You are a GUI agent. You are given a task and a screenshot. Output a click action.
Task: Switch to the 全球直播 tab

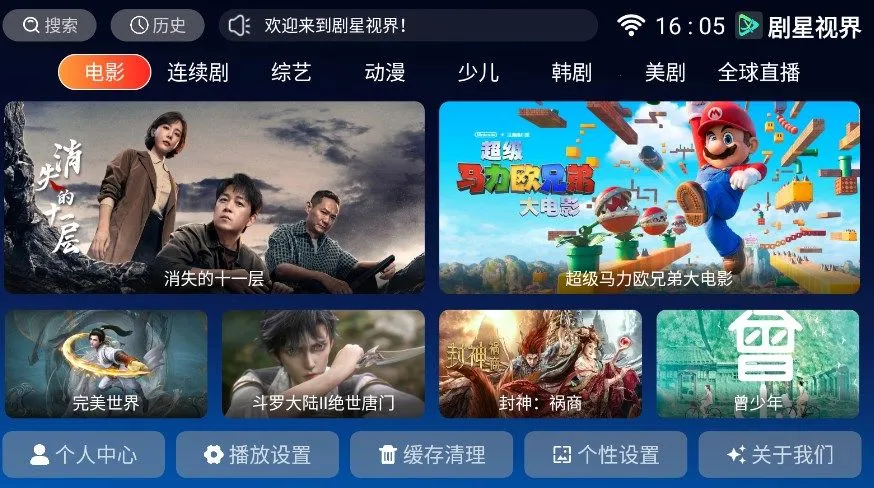758,72
